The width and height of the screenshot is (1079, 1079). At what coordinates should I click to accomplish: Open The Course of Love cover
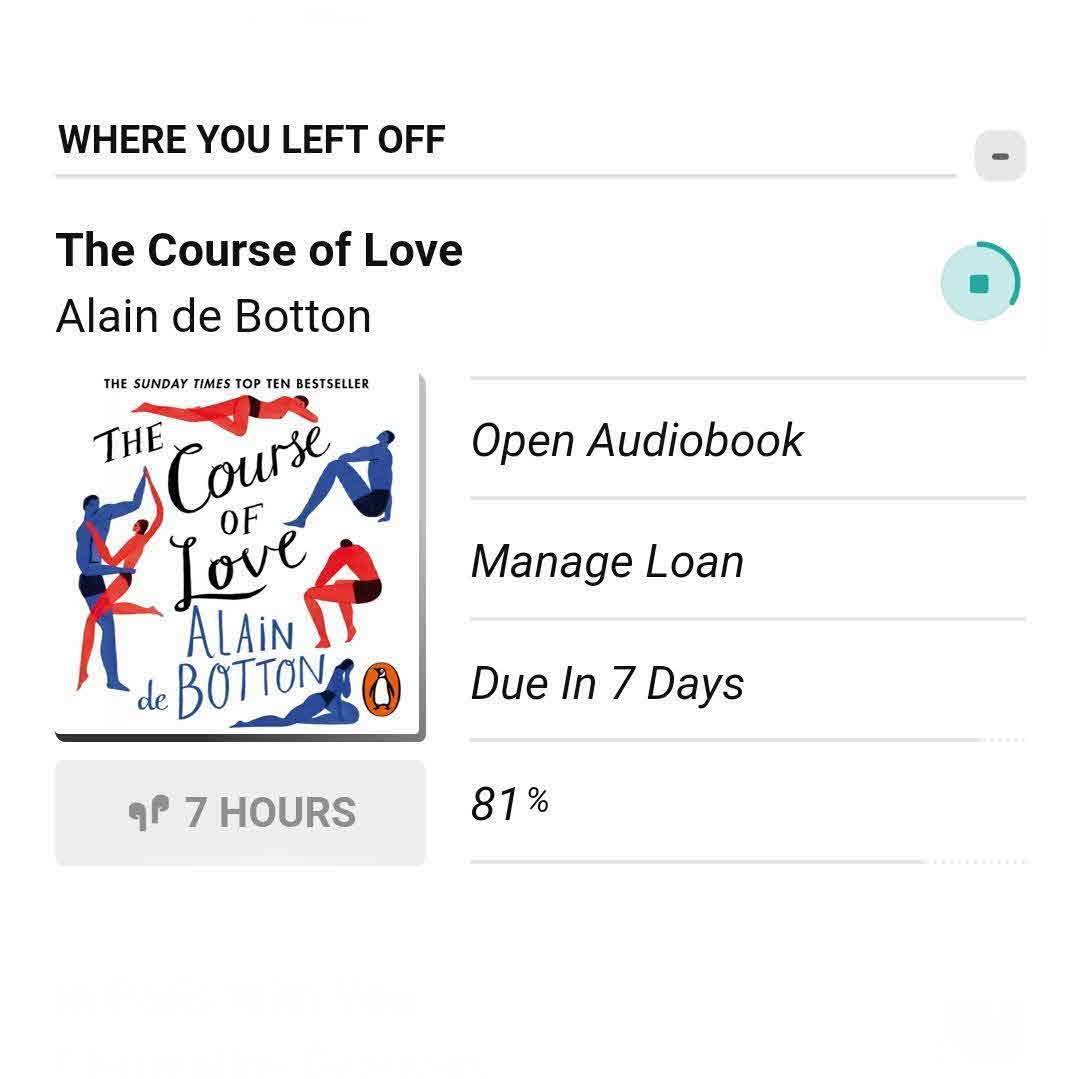[x=240, y=556]
